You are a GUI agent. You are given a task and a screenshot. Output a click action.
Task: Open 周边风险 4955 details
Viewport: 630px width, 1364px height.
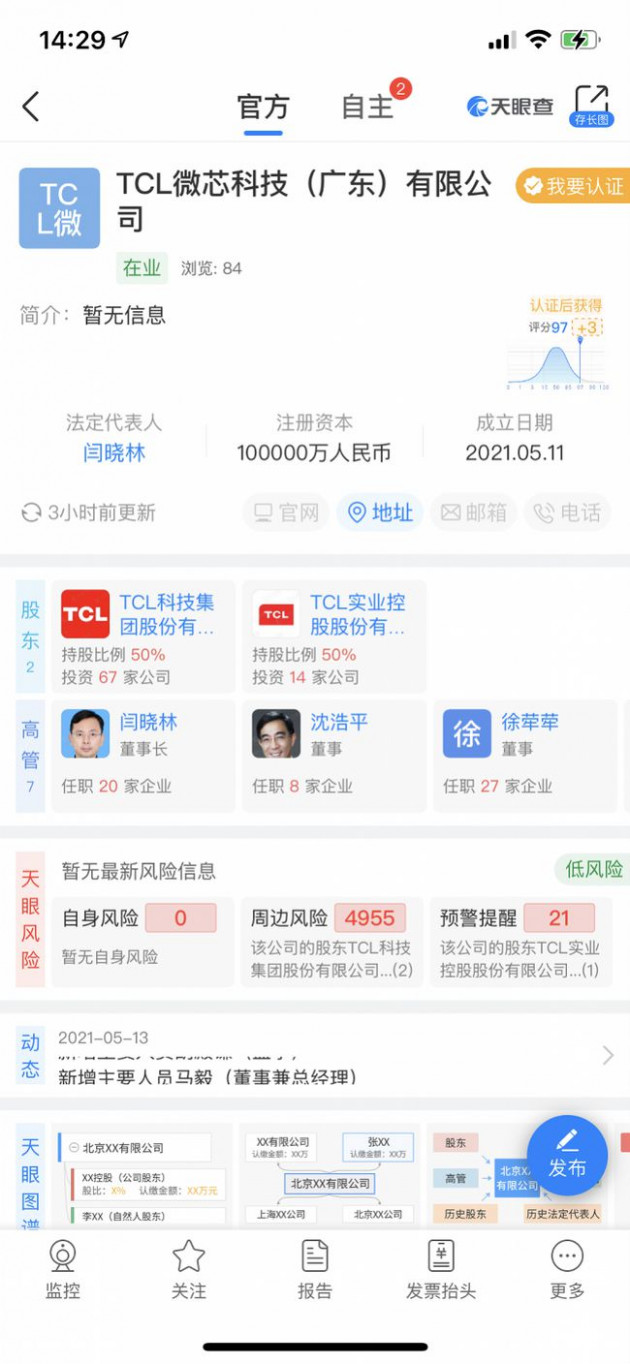pos(331,941)
